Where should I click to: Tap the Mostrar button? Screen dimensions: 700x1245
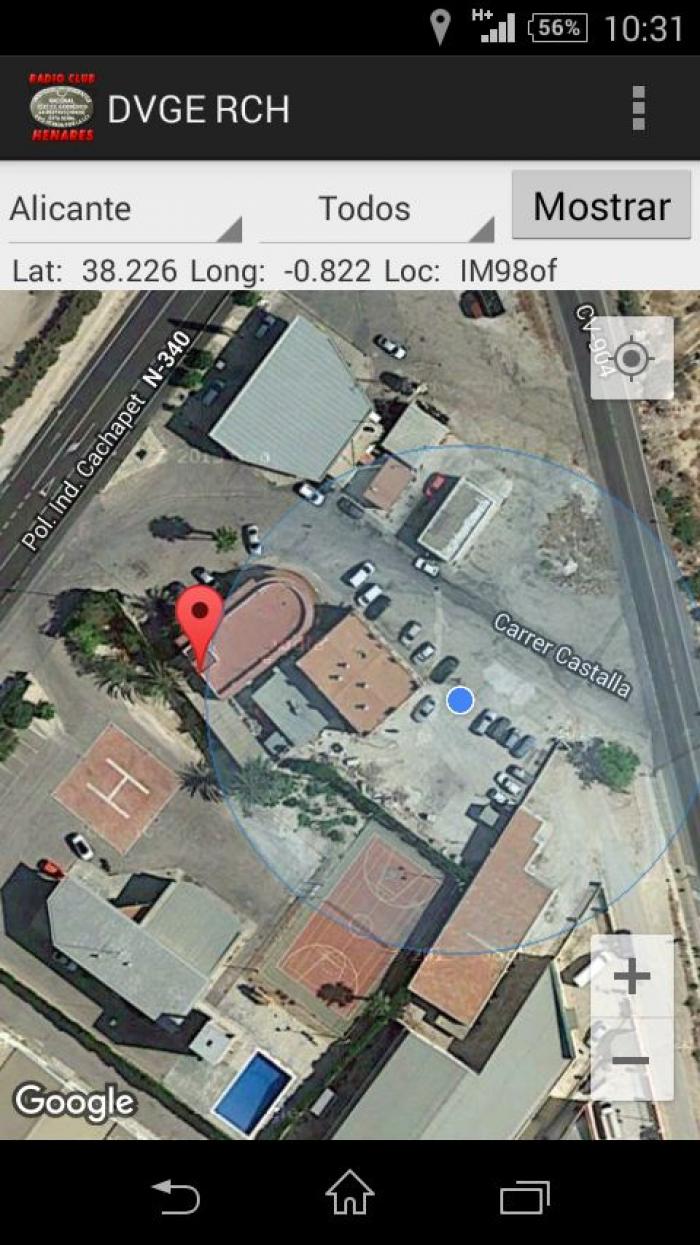click(x=601, y=205)
